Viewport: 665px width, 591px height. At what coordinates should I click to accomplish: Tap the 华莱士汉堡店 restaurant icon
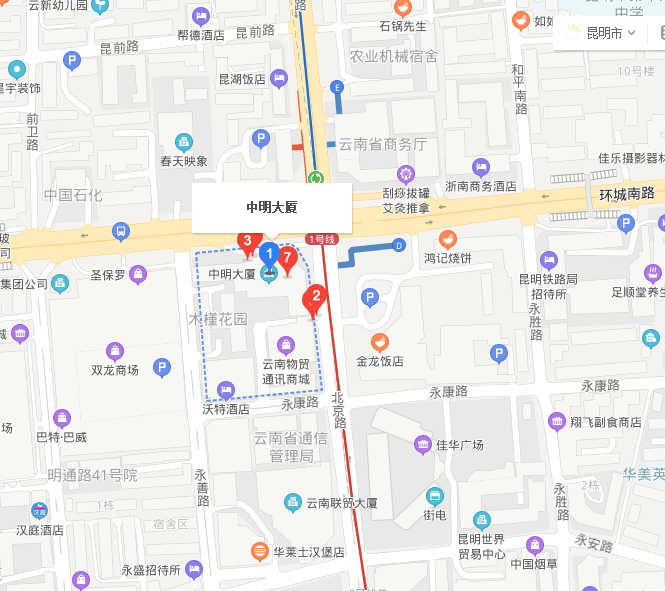[x=260, y=550]
